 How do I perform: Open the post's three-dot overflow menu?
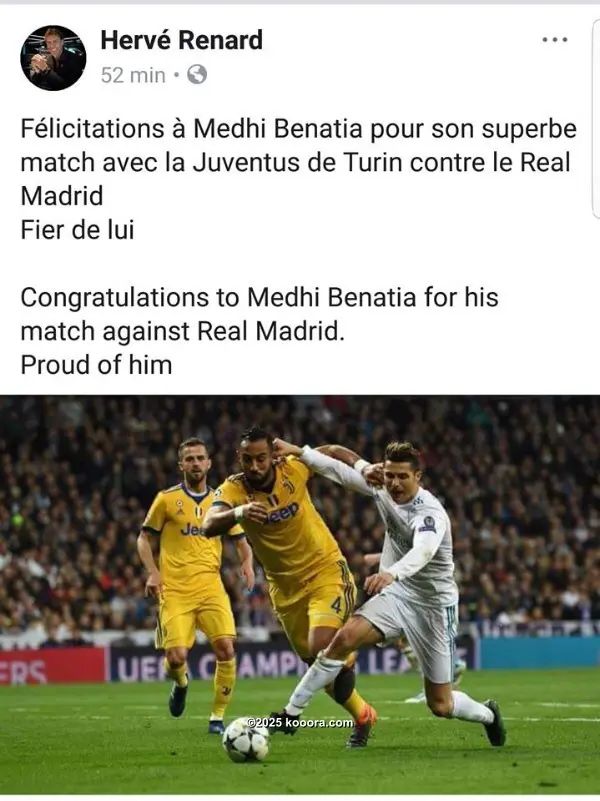[x=554, y=40]
